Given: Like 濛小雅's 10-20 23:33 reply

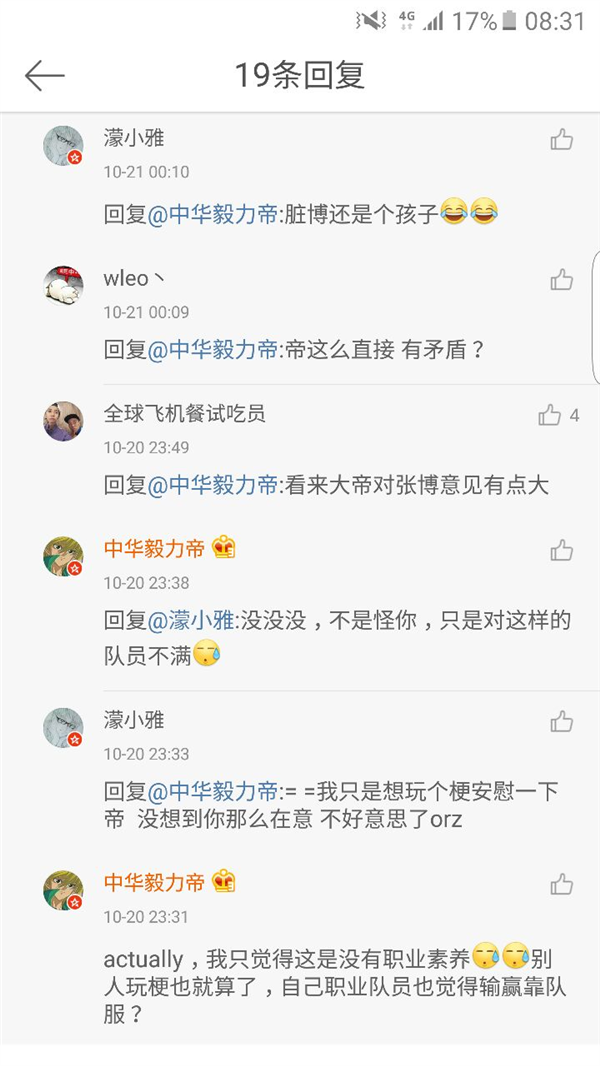Looking at the screenshot, I should pyautogui.click(x=562, y=721).
